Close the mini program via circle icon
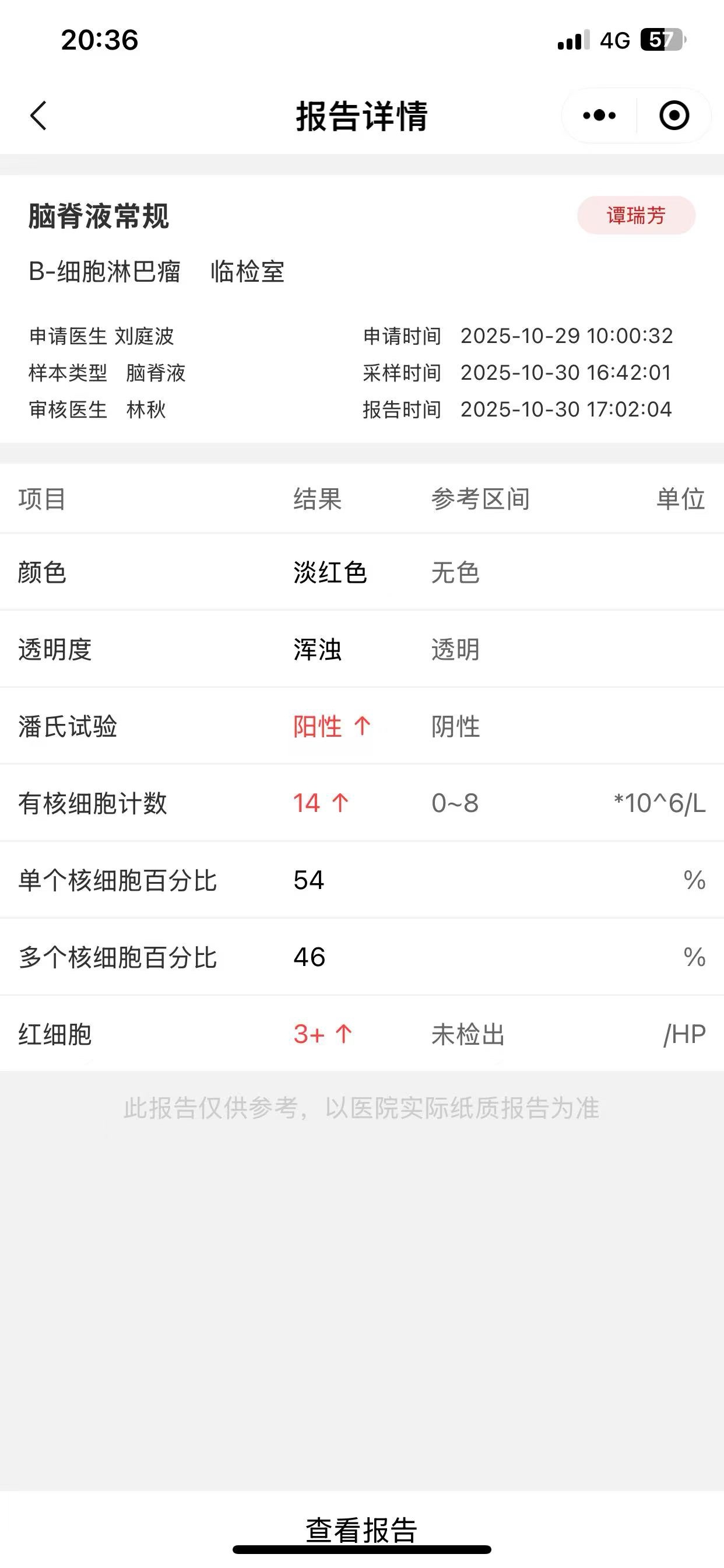 [674, 116]
